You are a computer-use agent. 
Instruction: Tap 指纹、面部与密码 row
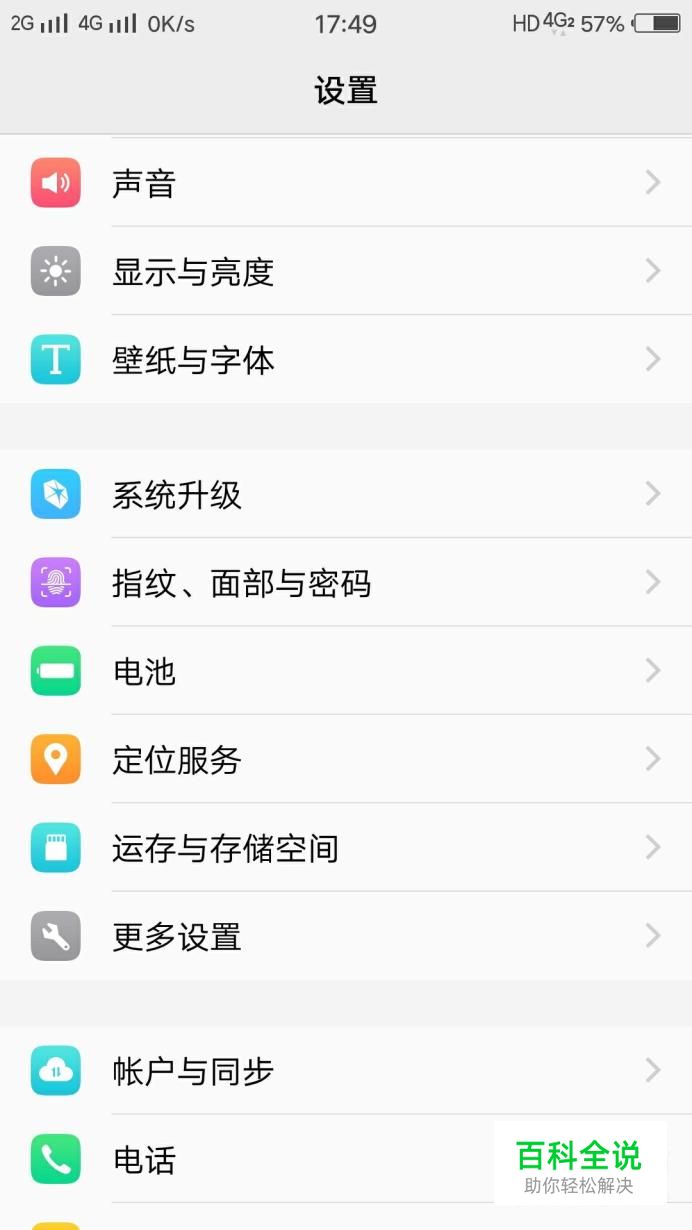[x=345, y=583]
